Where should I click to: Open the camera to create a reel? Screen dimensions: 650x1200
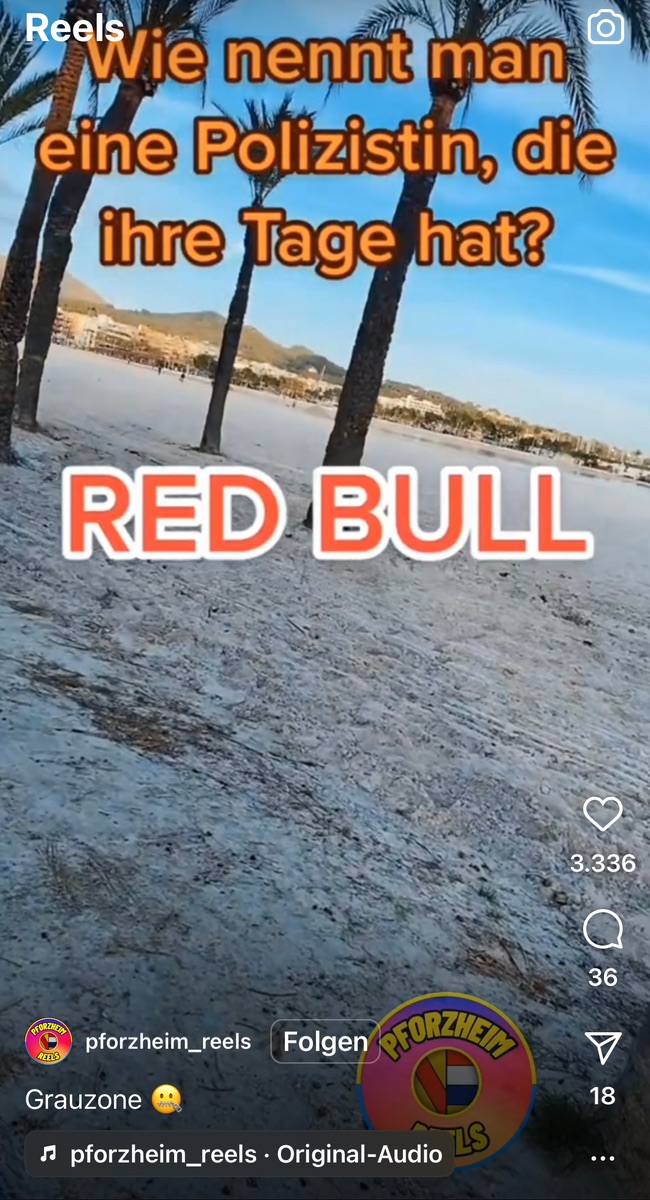(x=605, y=28)
